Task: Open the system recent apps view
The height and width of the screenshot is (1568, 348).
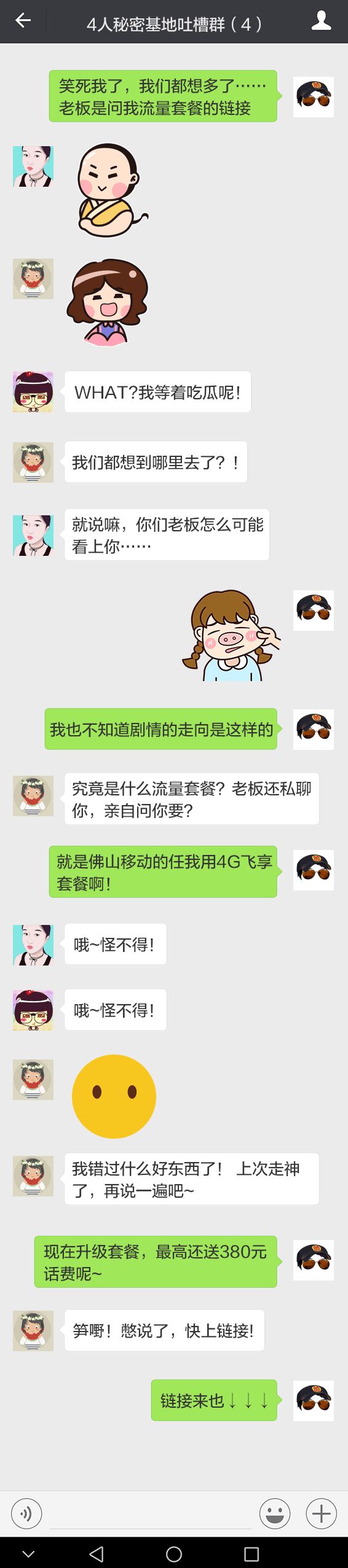Action: pyautogui.click(x=251, y=1554)
